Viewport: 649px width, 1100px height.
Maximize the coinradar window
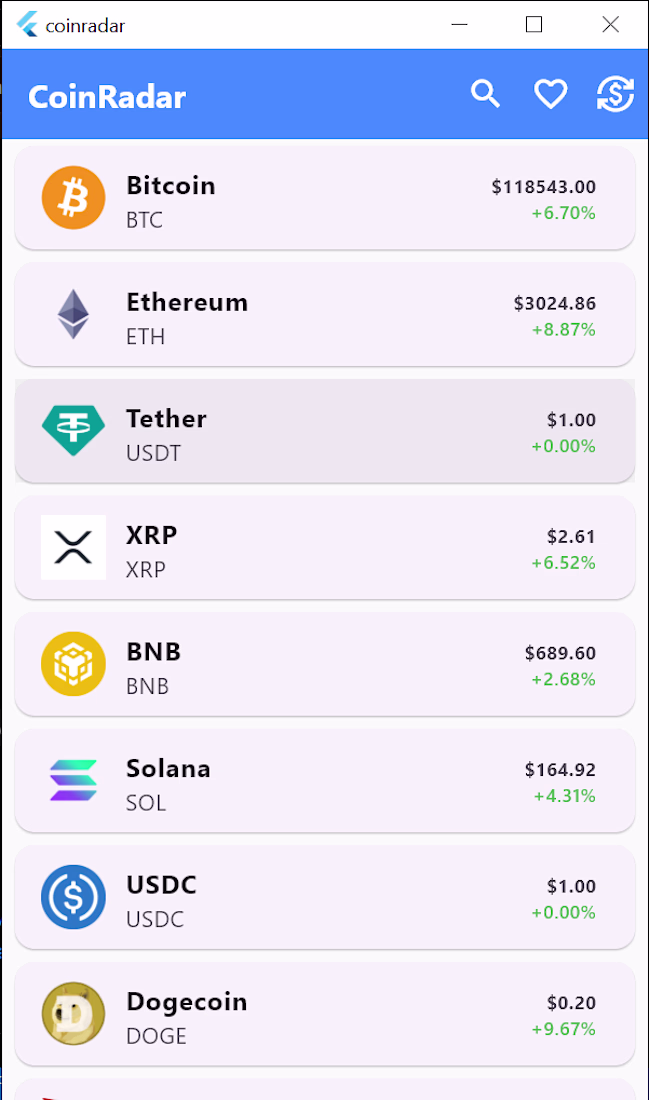[x=534, y=25]
